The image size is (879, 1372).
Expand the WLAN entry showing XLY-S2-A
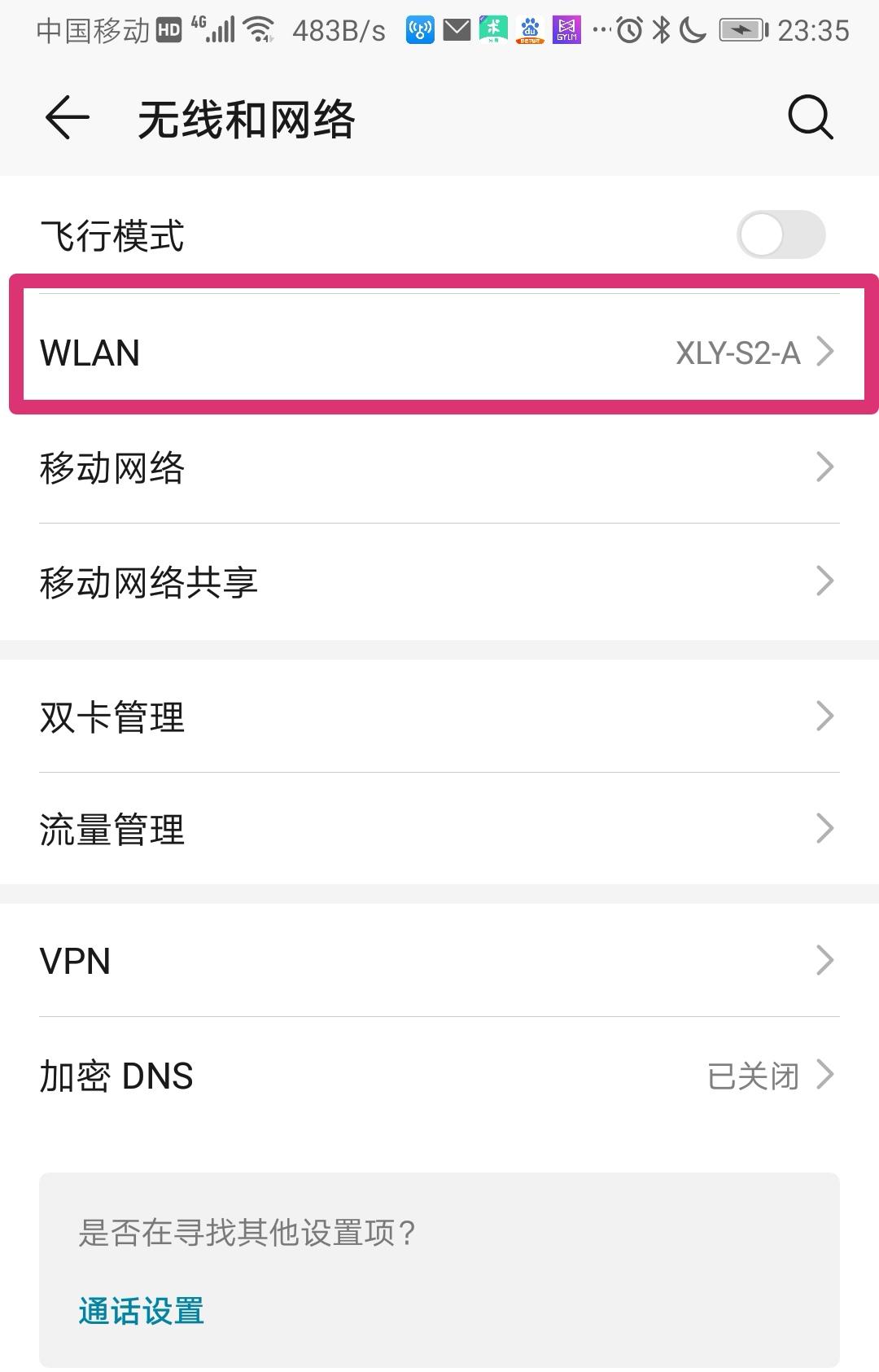pos(439,352)
